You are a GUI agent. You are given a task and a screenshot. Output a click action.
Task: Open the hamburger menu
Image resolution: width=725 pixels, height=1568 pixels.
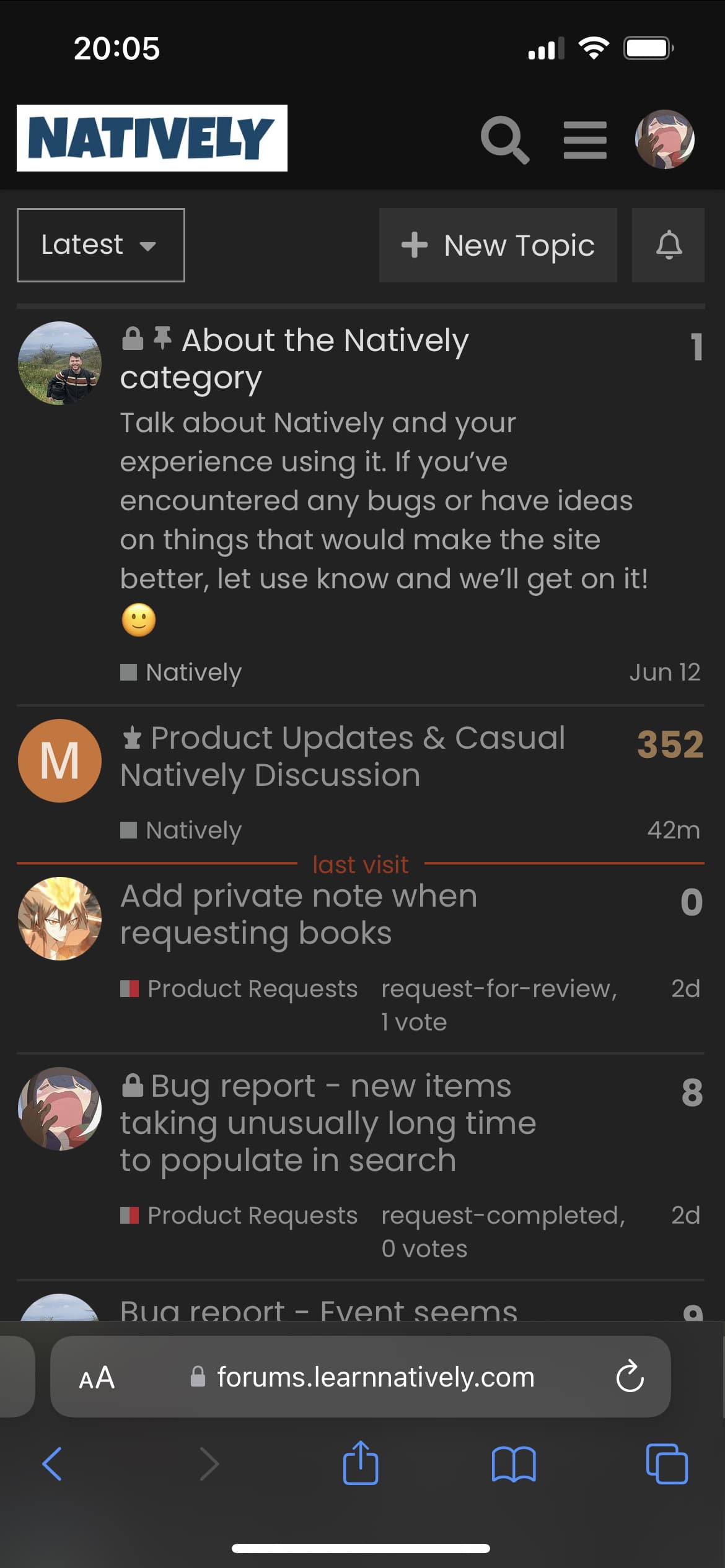pyautogui.click(x=585, y=140)
